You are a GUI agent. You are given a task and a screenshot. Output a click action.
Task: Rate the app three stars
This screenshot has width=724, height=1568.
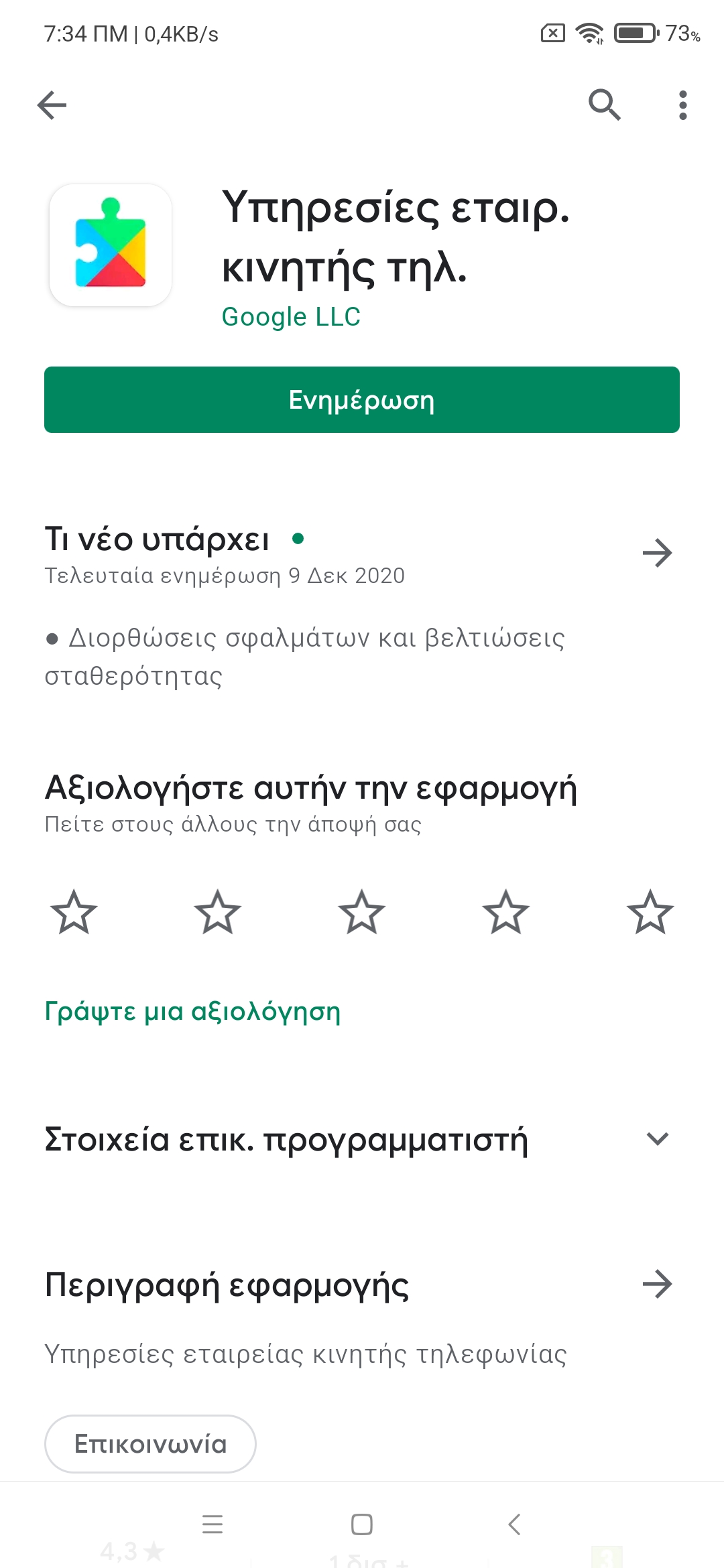pyautogui.click(x=362, y=912)
